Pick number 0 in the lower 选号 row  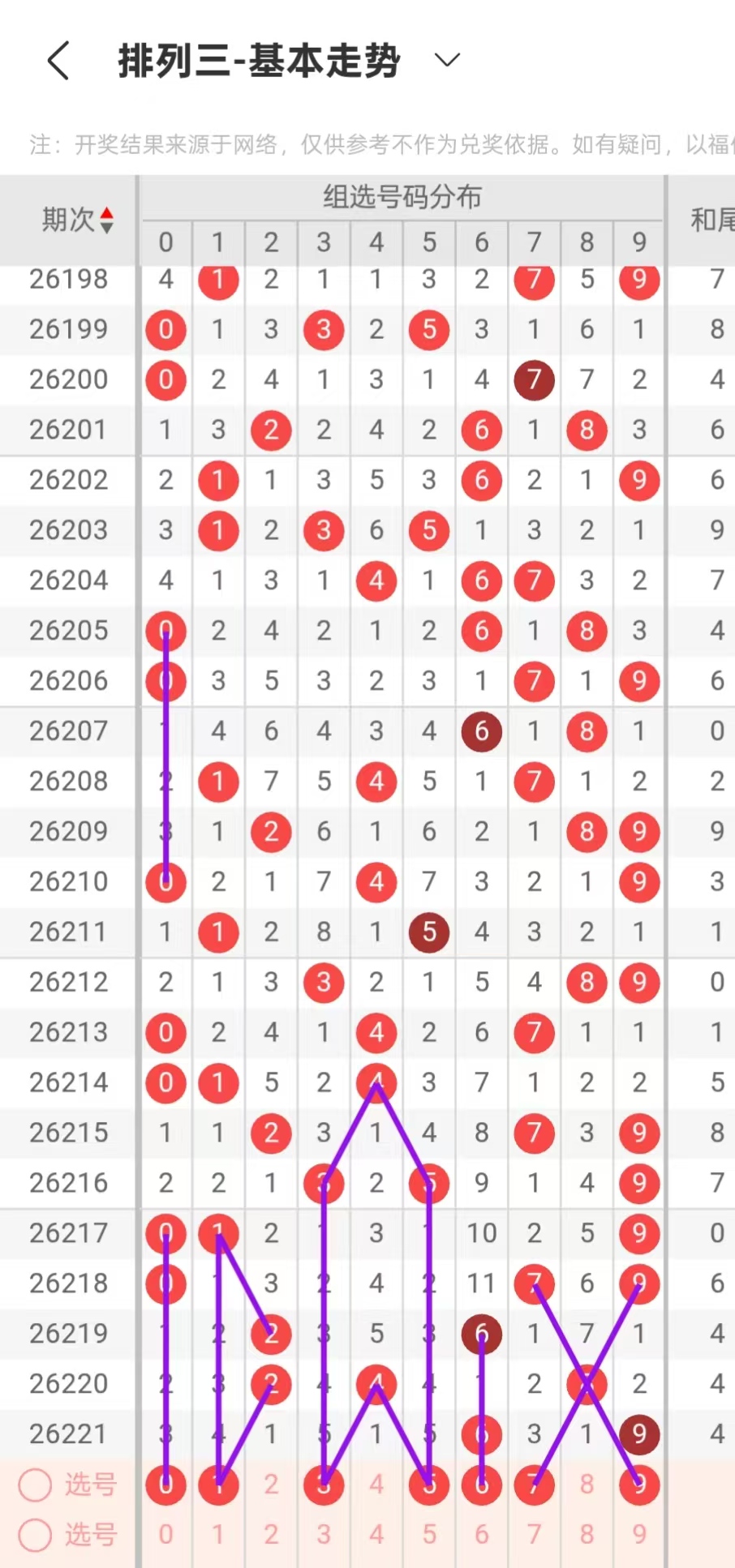165,1535
